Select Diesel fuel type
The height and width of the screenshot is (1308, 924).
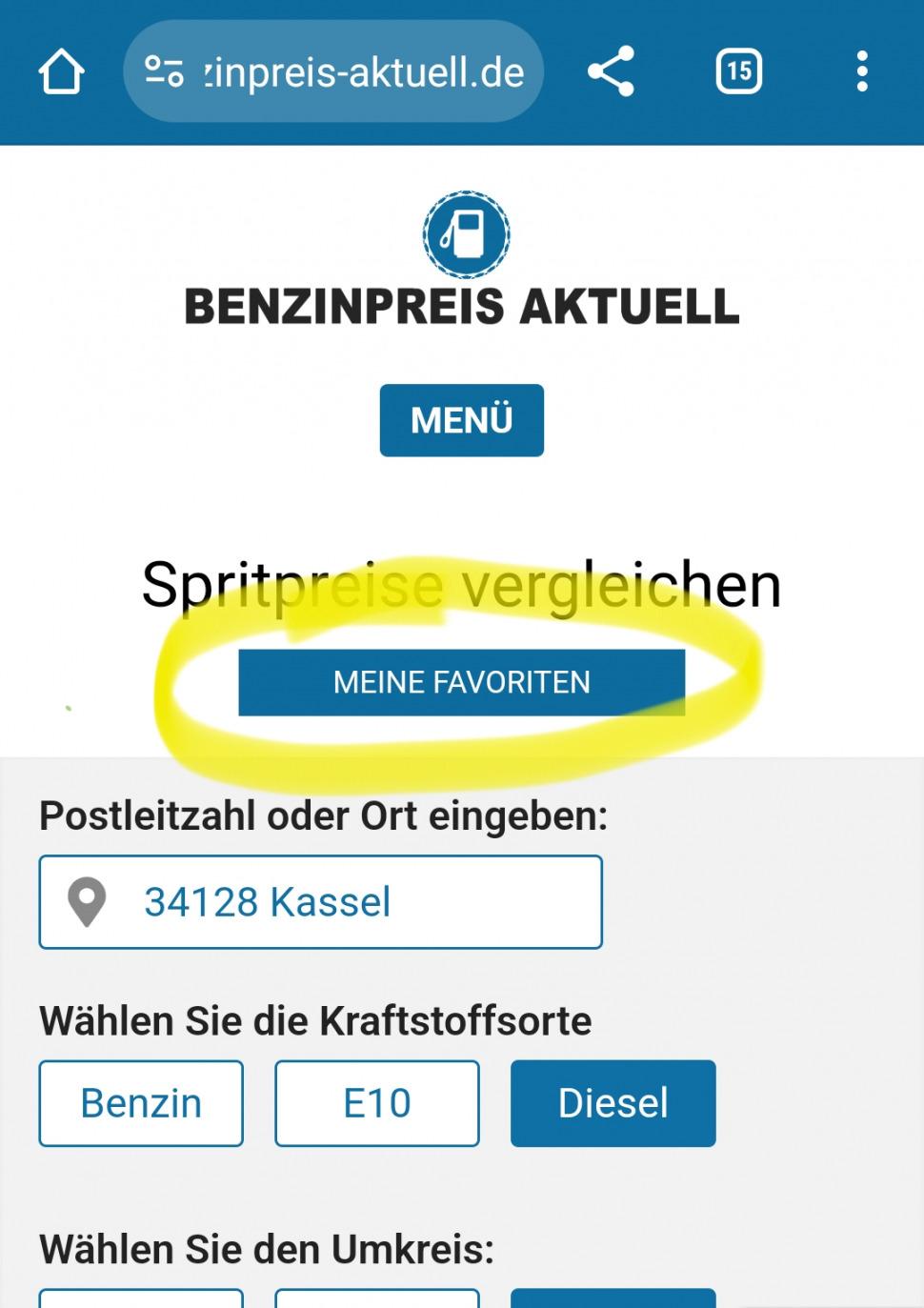[613, 1103]
